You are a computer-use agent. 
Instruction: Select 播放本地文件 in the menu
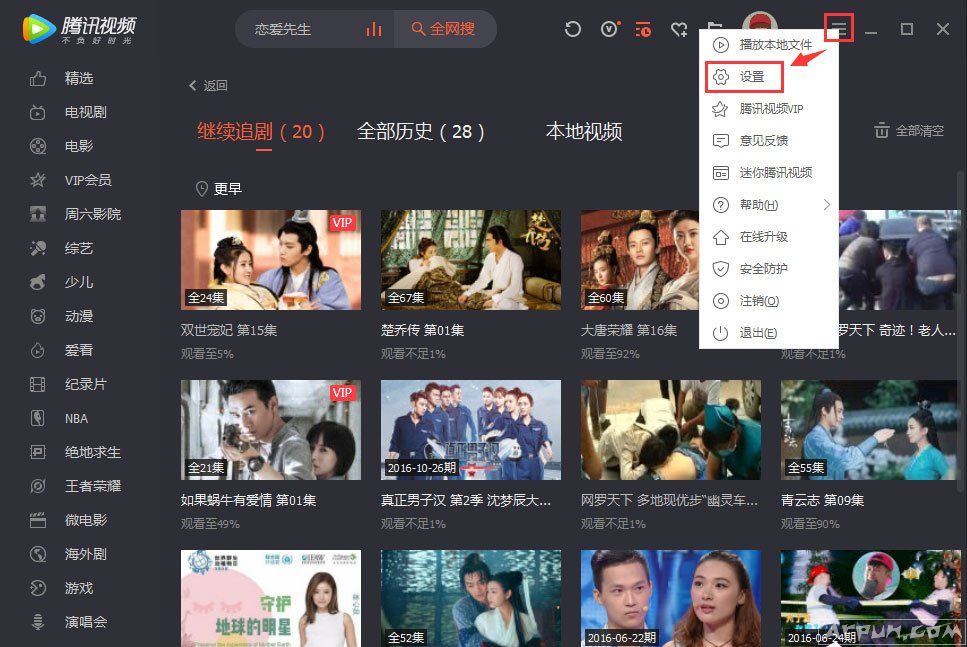point(775,45)
